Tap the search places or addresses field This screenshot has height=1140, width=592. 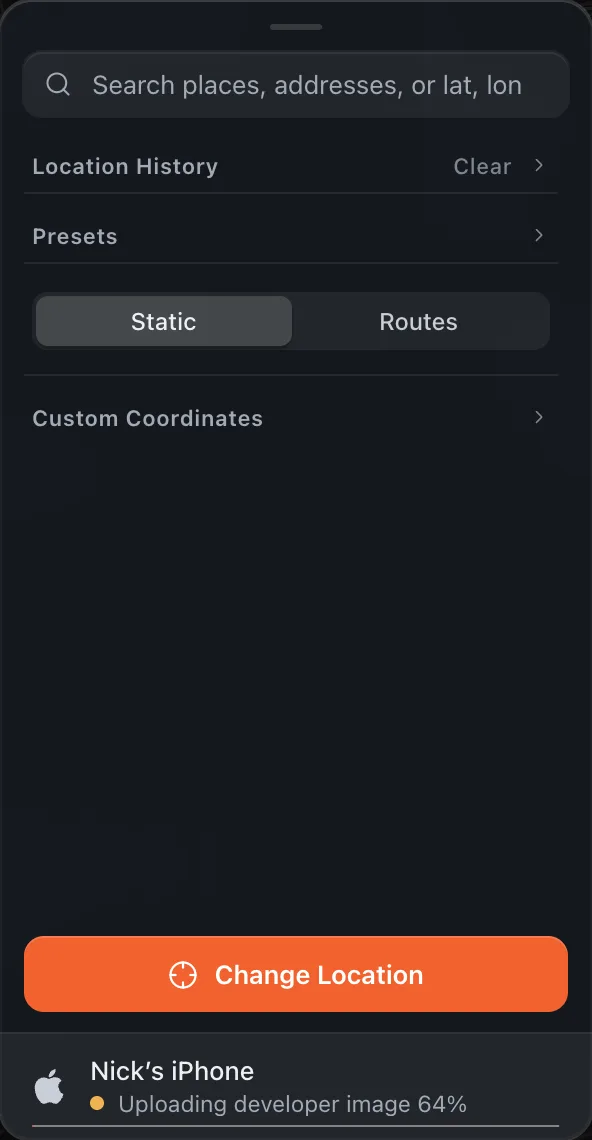(295, 85)
